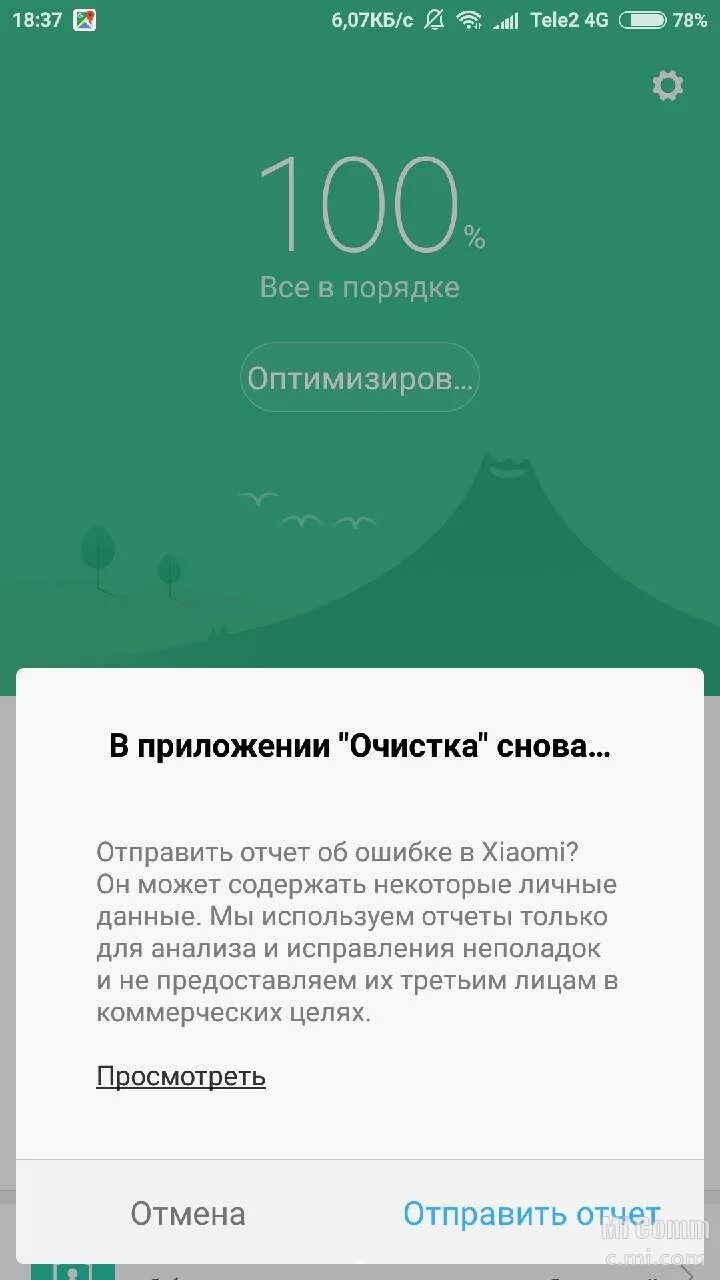
Task: Open the settings gear icon
Action: tap(667, 86)
